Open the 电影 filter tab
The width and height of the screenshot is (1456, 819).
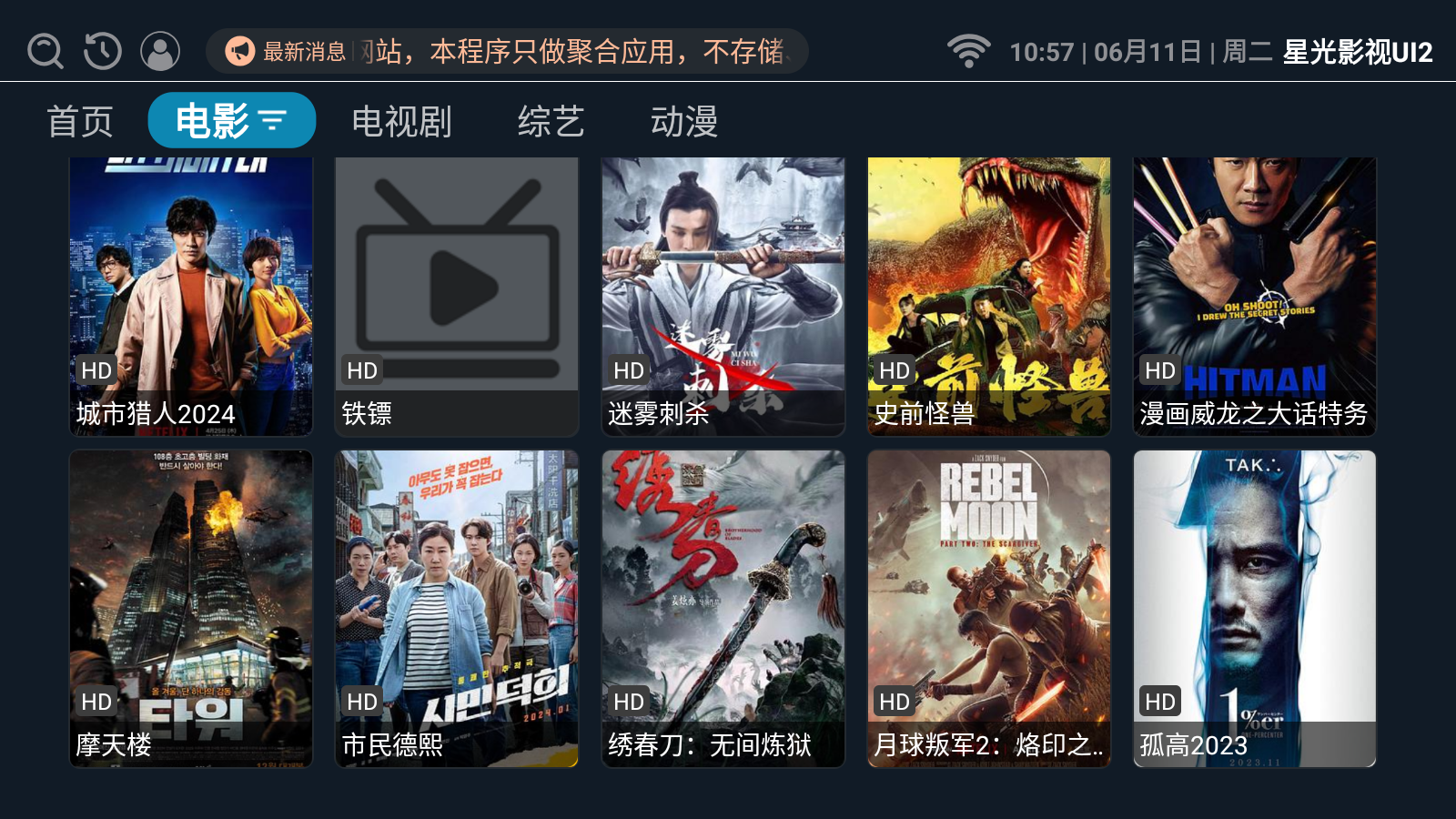click(x=231, y=121)
